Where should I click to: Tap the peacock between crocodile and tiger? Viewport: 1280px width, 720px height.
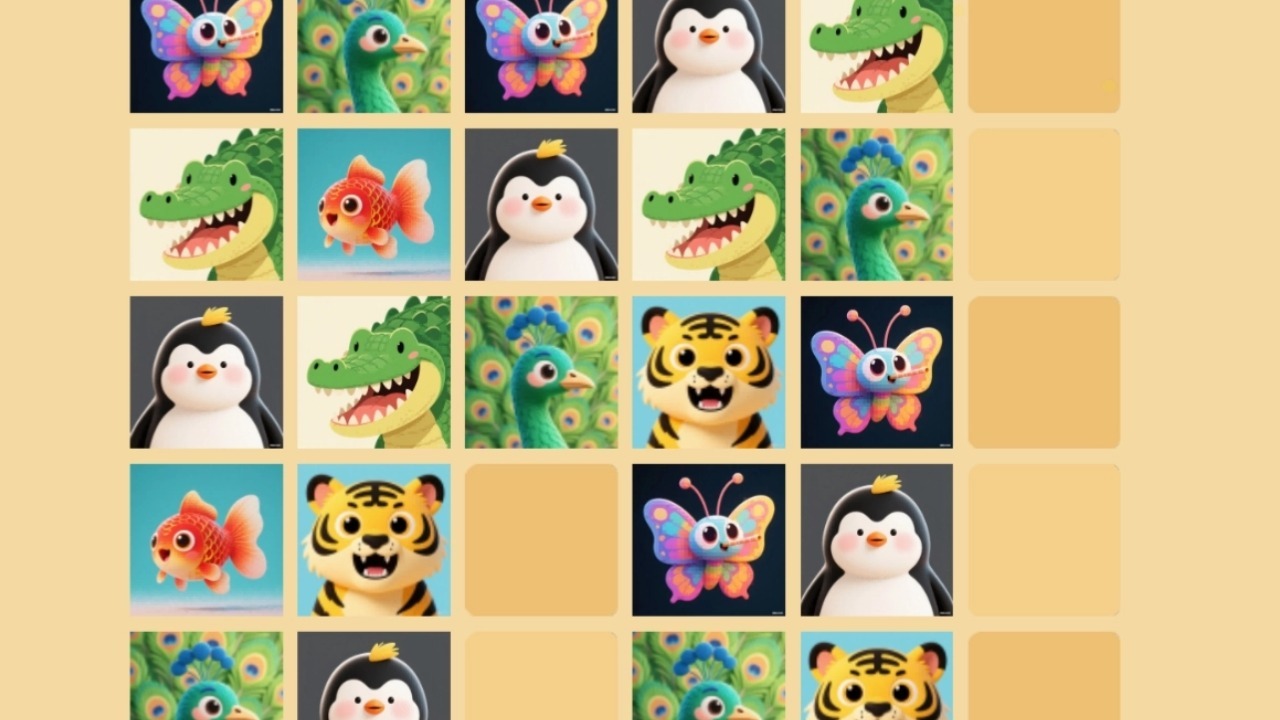[x=541, y=372]
